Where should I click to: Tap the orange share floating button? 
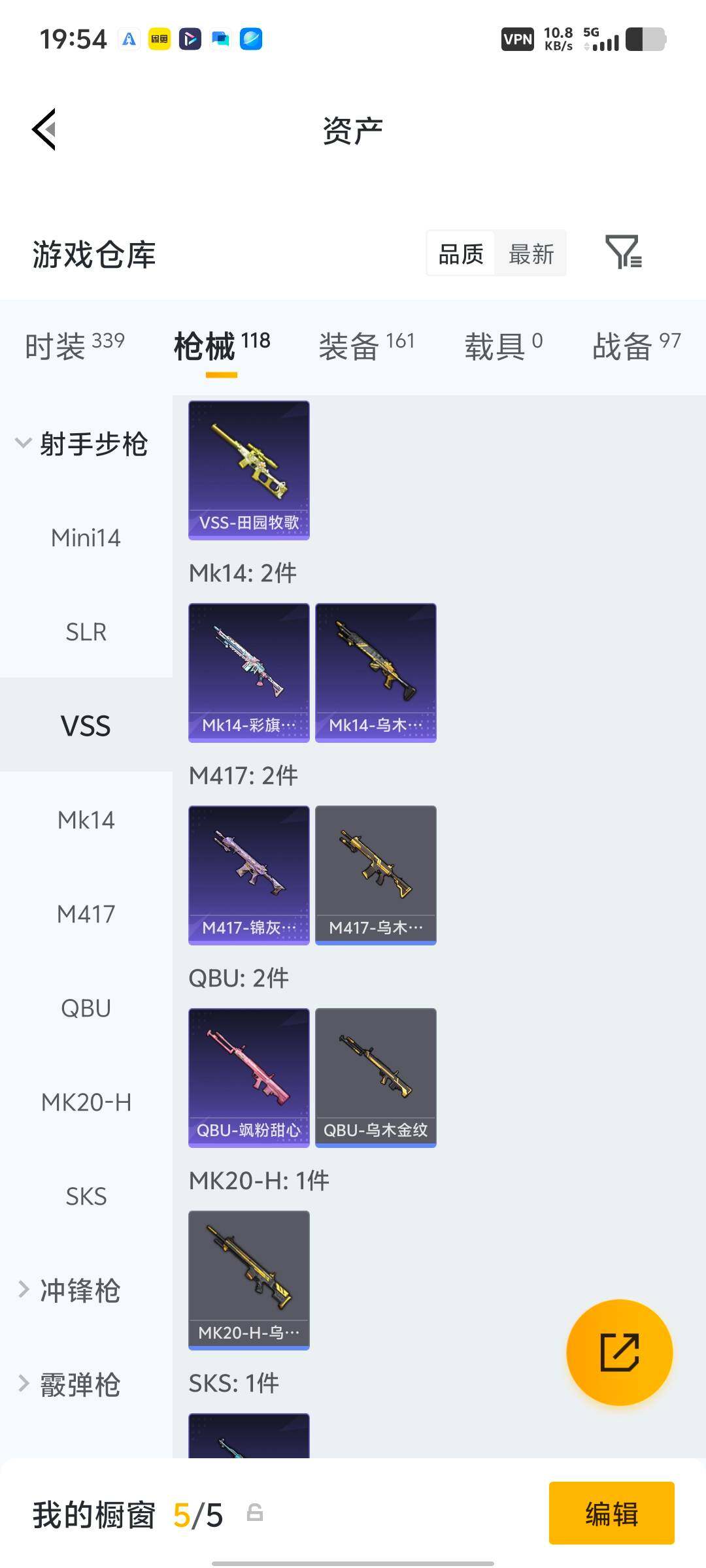coord(619,1352)
